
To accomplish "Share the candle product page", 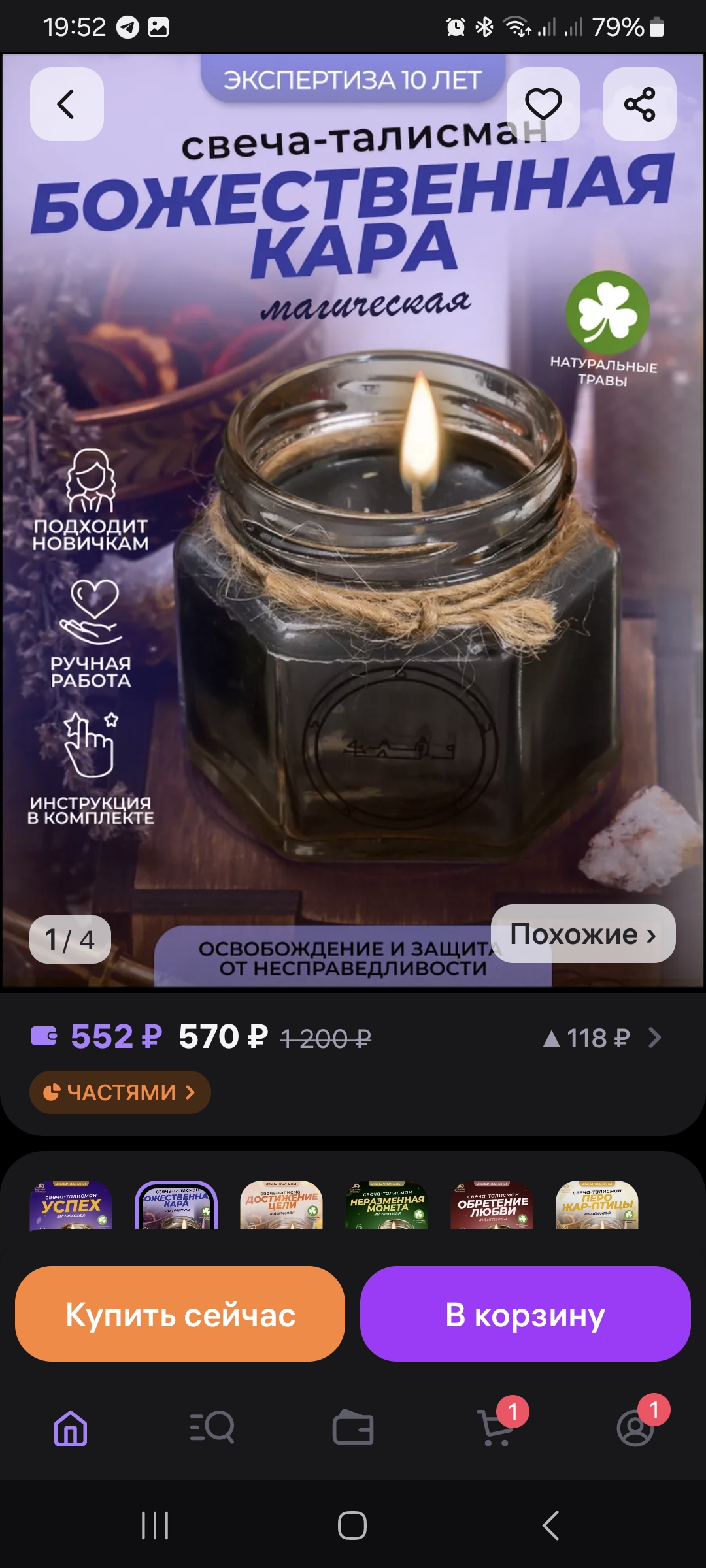I will point(639,105).
